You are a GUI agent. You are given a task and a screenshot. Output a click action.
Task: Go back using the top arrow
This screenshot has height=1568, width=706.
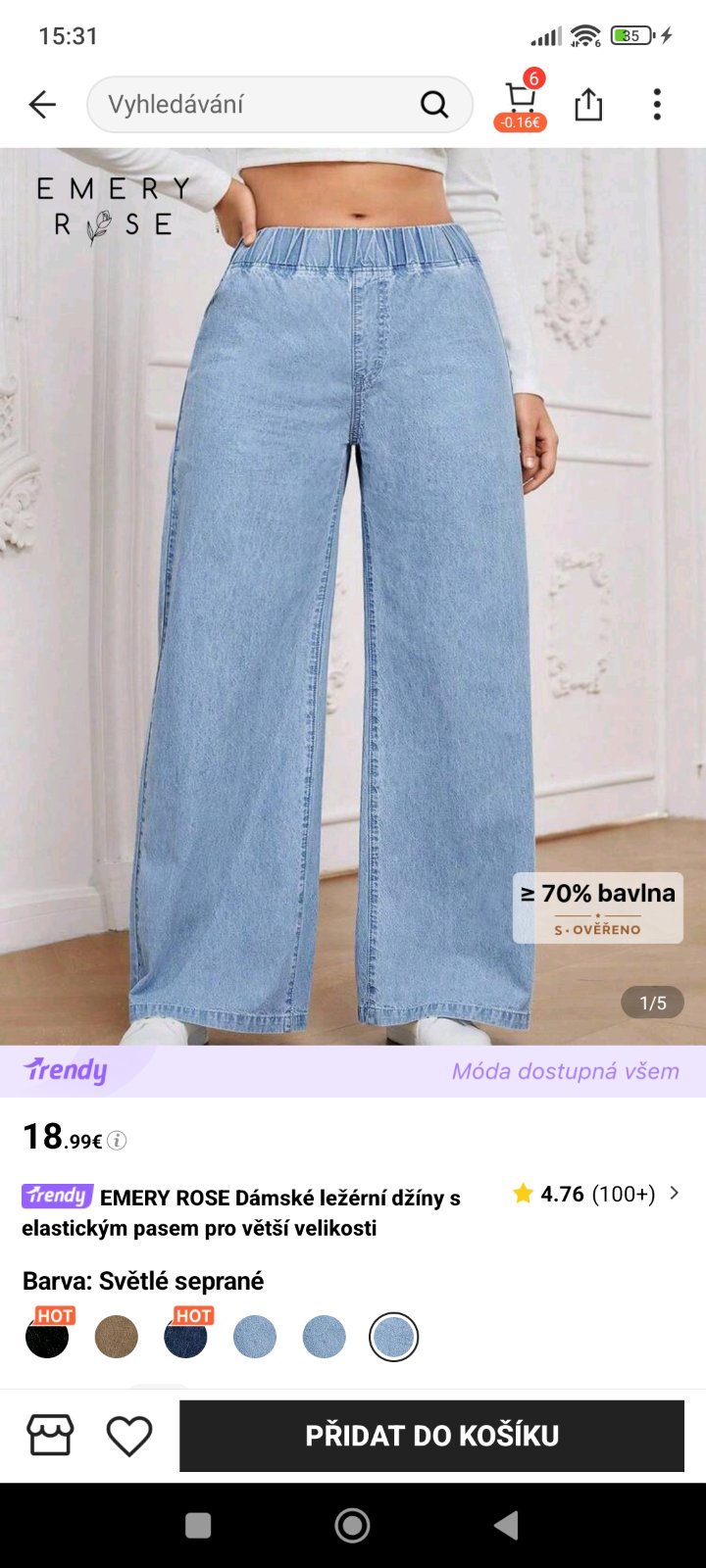click(x=42, y=105)
